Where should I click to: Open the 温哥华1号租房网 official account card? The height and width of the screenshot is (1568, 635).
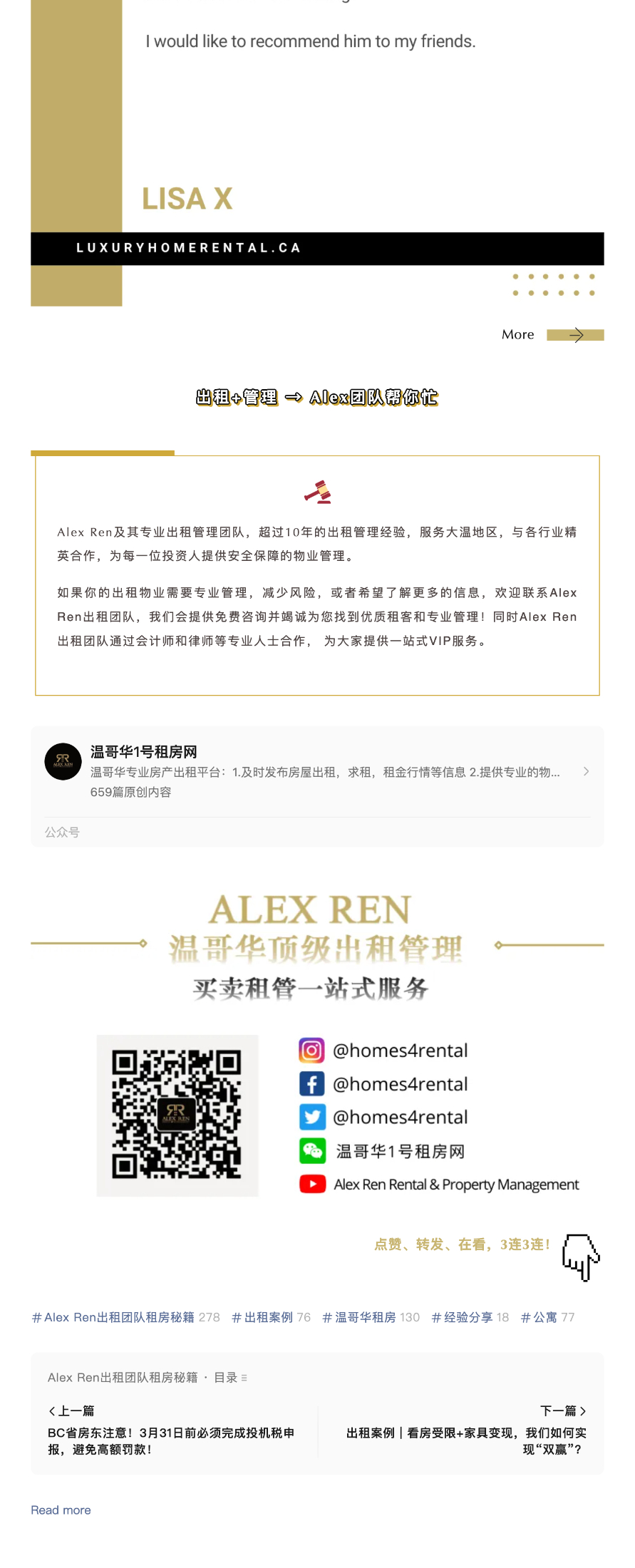(x=316, y=771)
